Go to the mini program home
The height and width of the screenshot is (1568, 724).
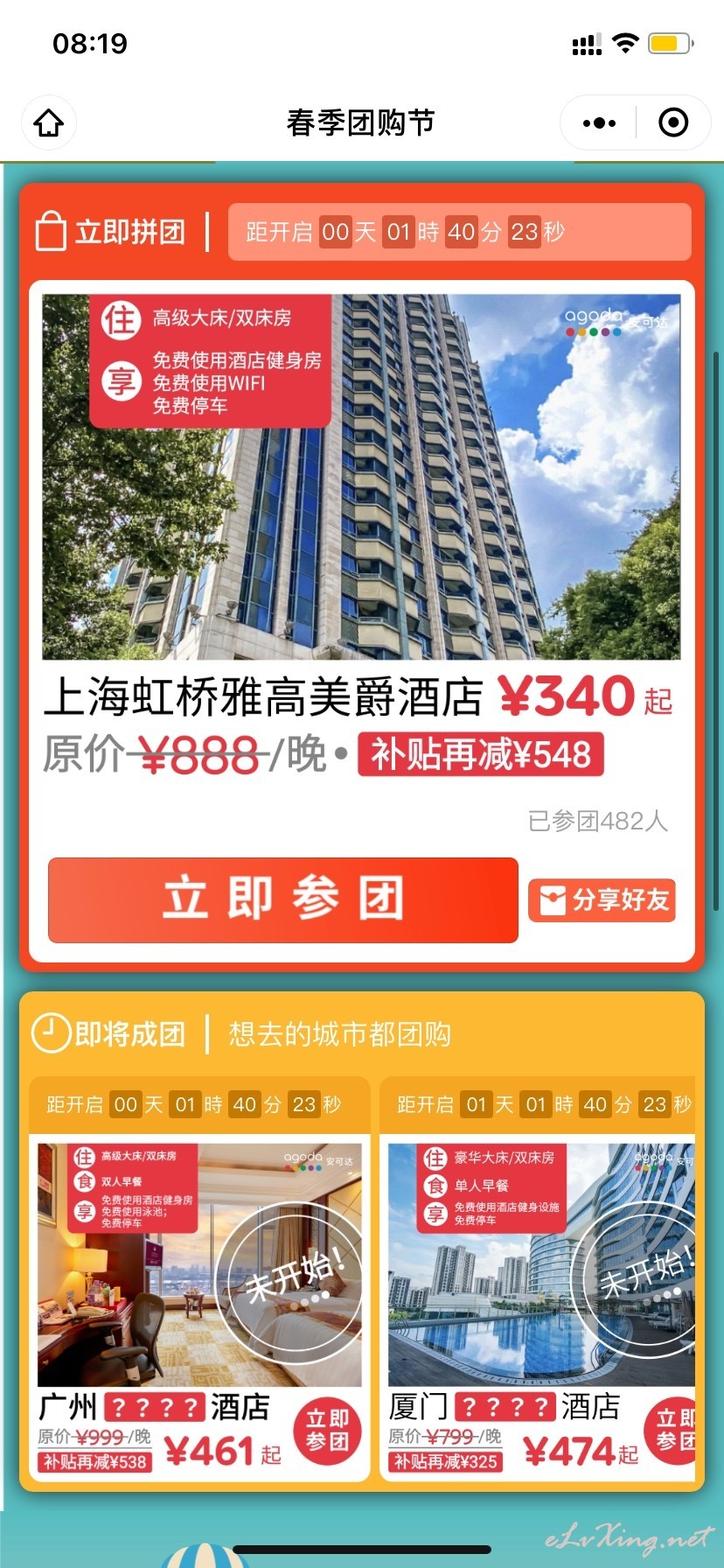[x=49, y=122]
